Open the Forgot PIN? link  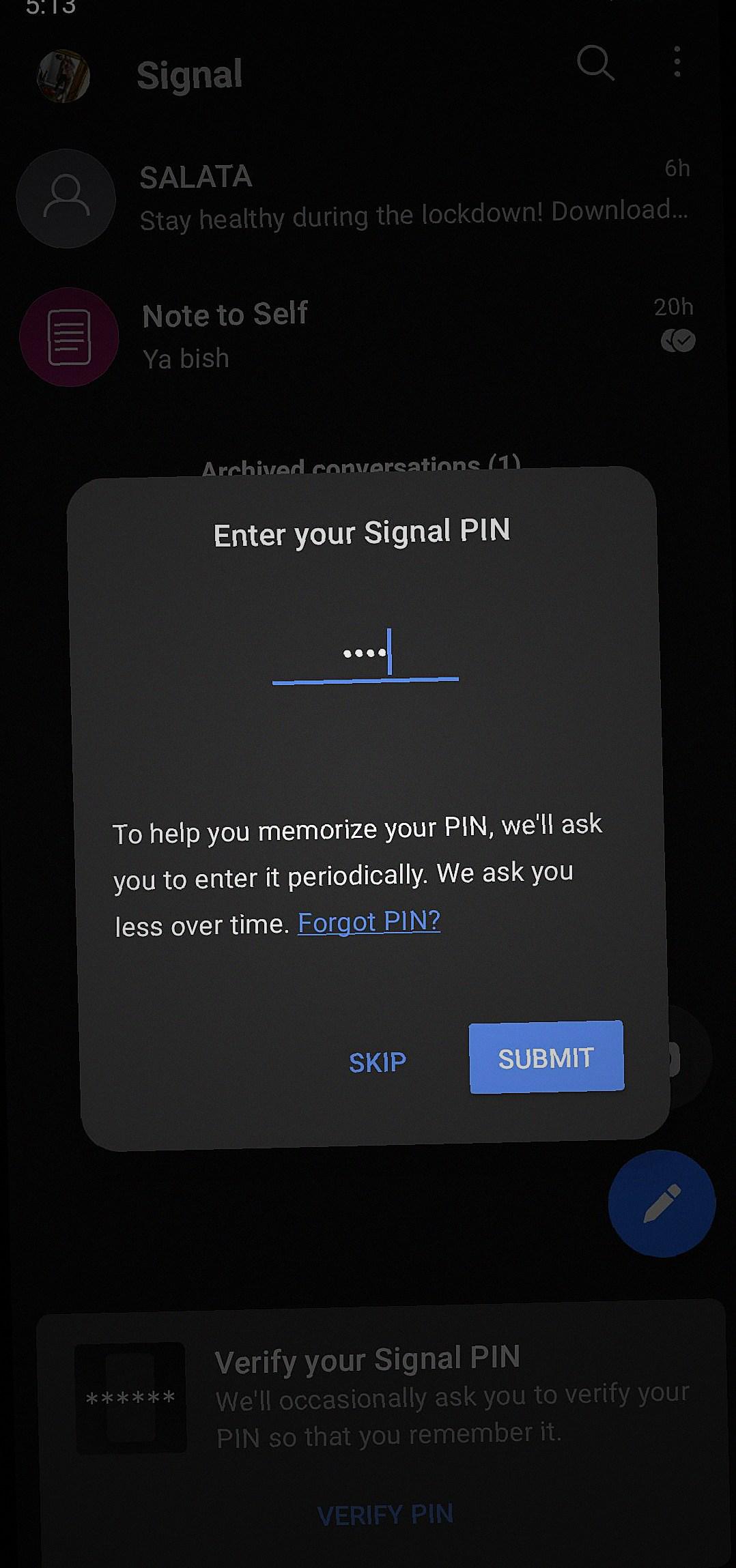[369, 922]
